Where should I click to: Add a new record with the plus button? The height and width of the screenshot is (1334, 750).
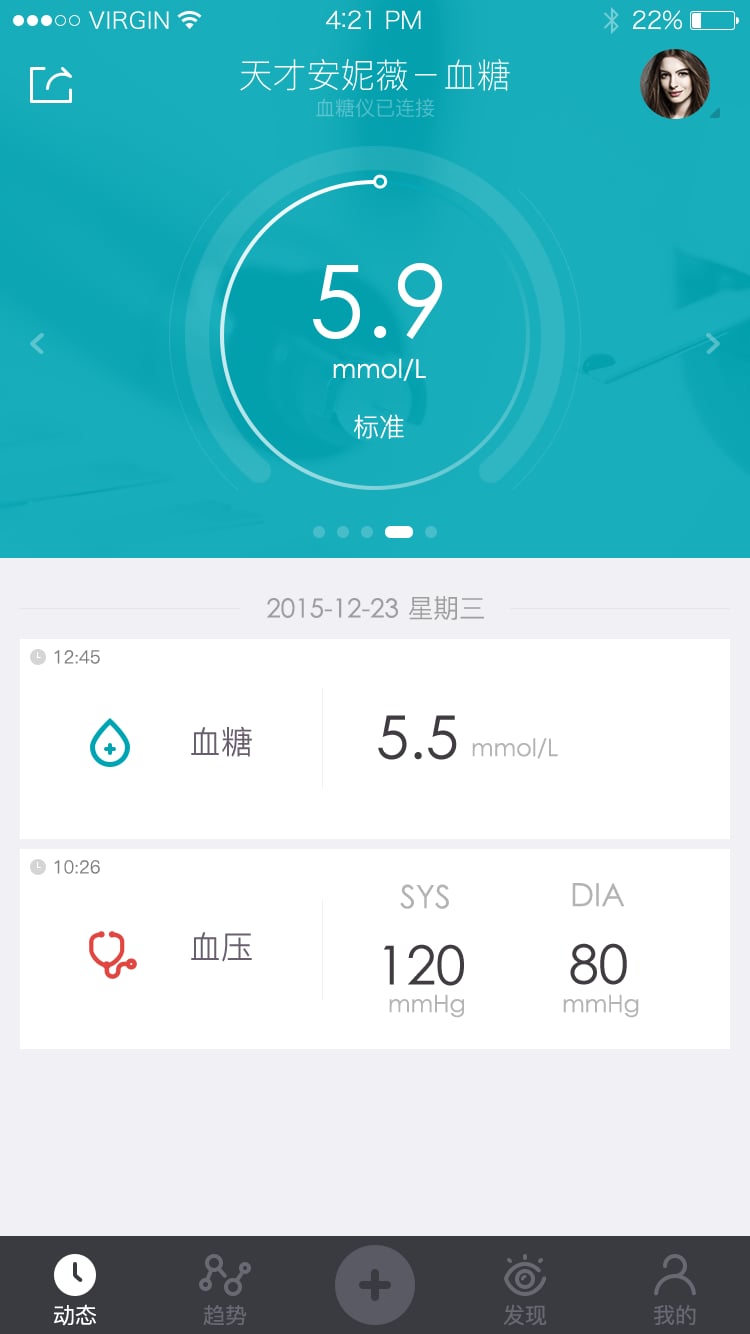tap(375, 1285)
